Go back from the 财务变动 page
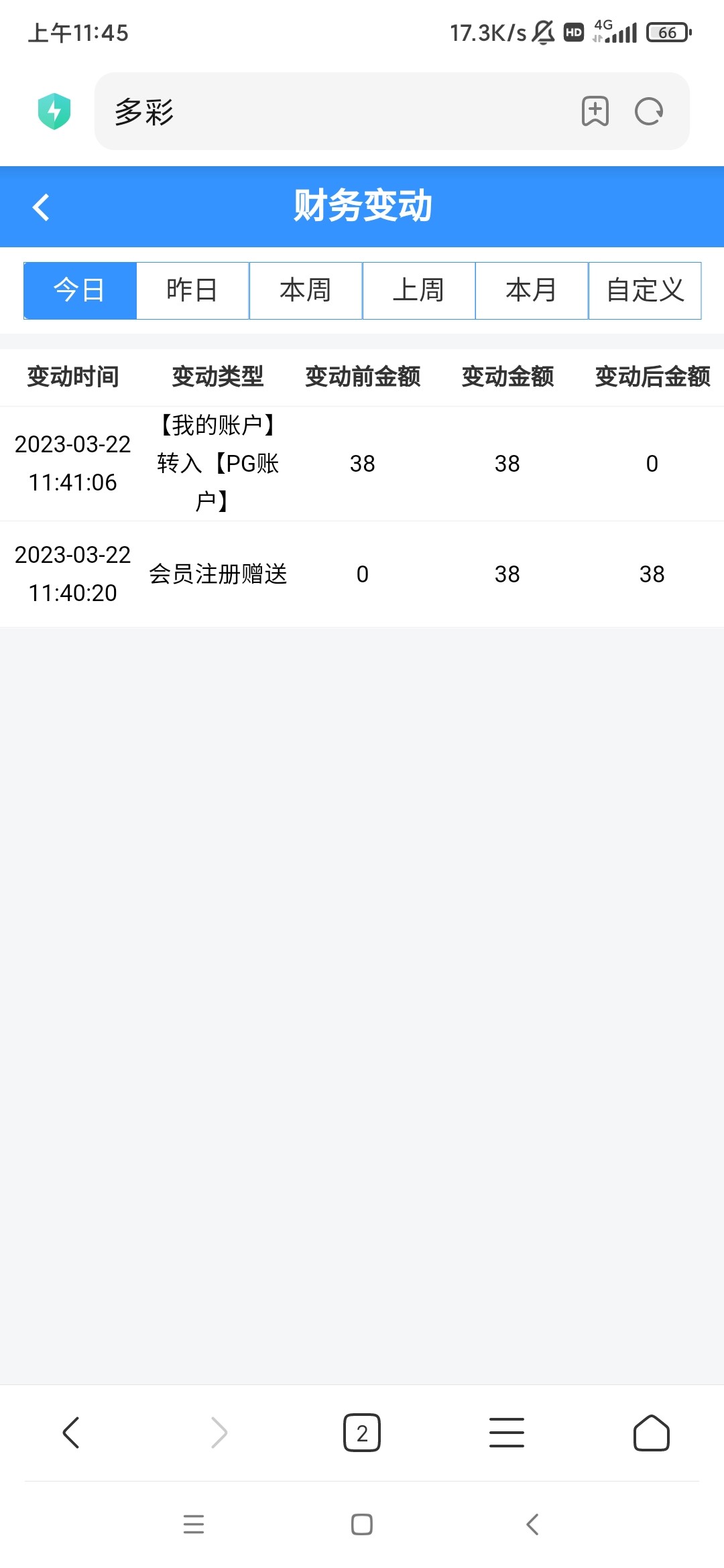Screen dimensions: 724x1568 point(41,207)
